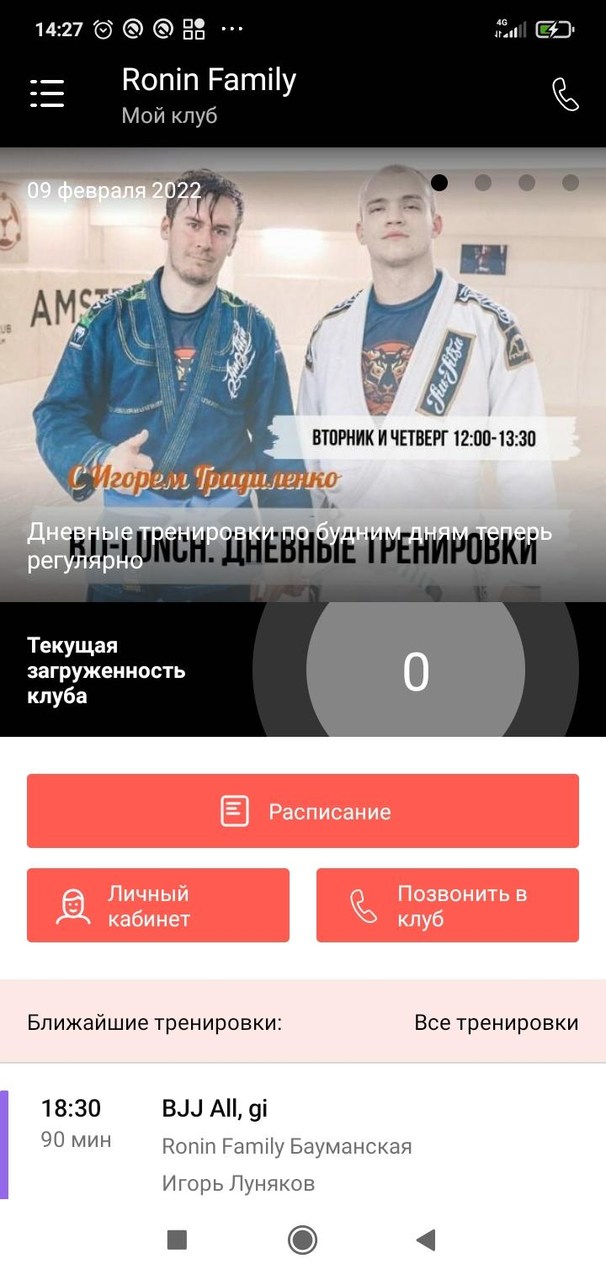606x1280 pixels.
Task: Open the daytime trainings news banner
Action: (302, 400)
